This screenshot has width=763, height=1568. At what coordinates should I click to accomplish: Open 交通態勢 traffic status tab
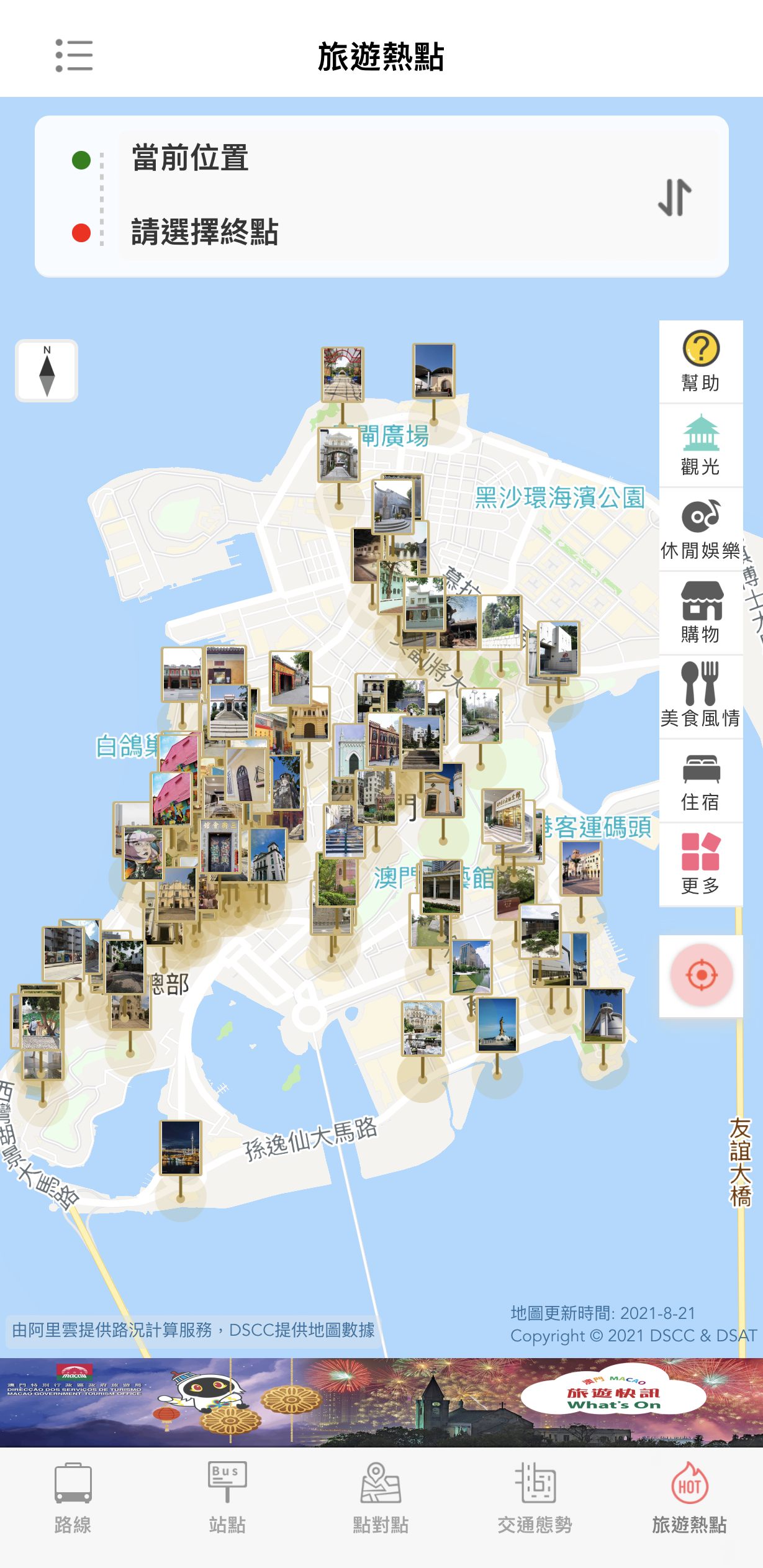point(535,1497)
